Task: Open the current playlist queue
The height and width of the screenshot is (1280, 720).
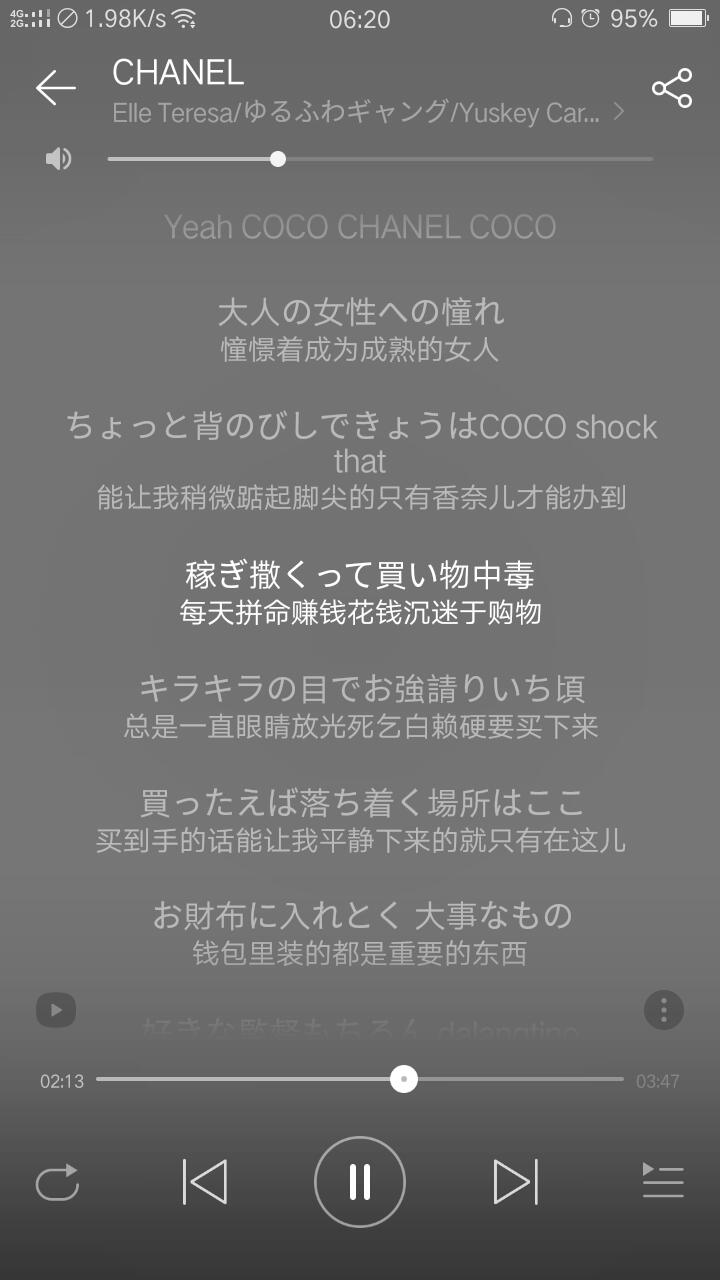Action: pyautogui.click(x=663, y=1182)
